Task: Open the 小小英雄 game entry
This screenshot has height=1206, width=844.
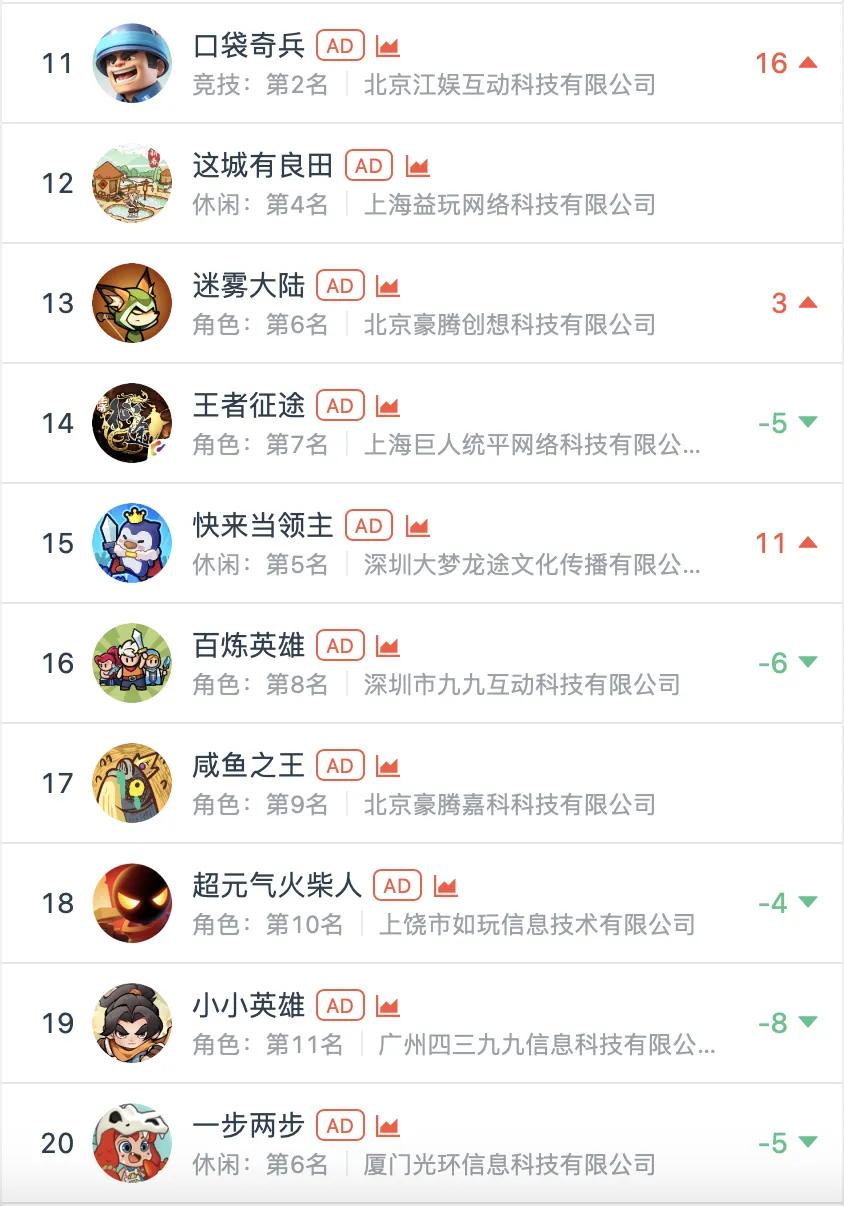Action: point(248,1006)
